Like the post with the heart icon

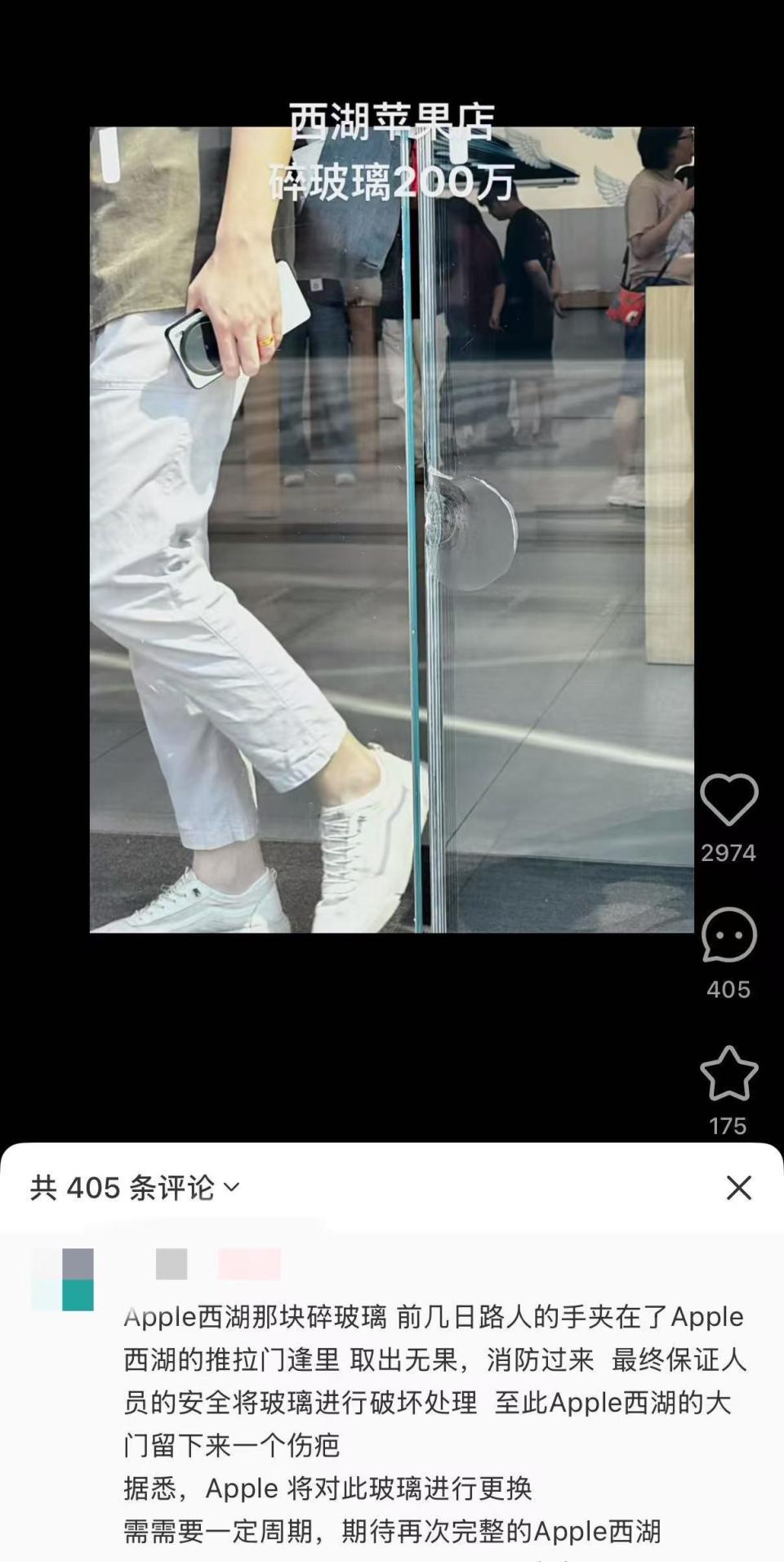click(x=728, y=799)
